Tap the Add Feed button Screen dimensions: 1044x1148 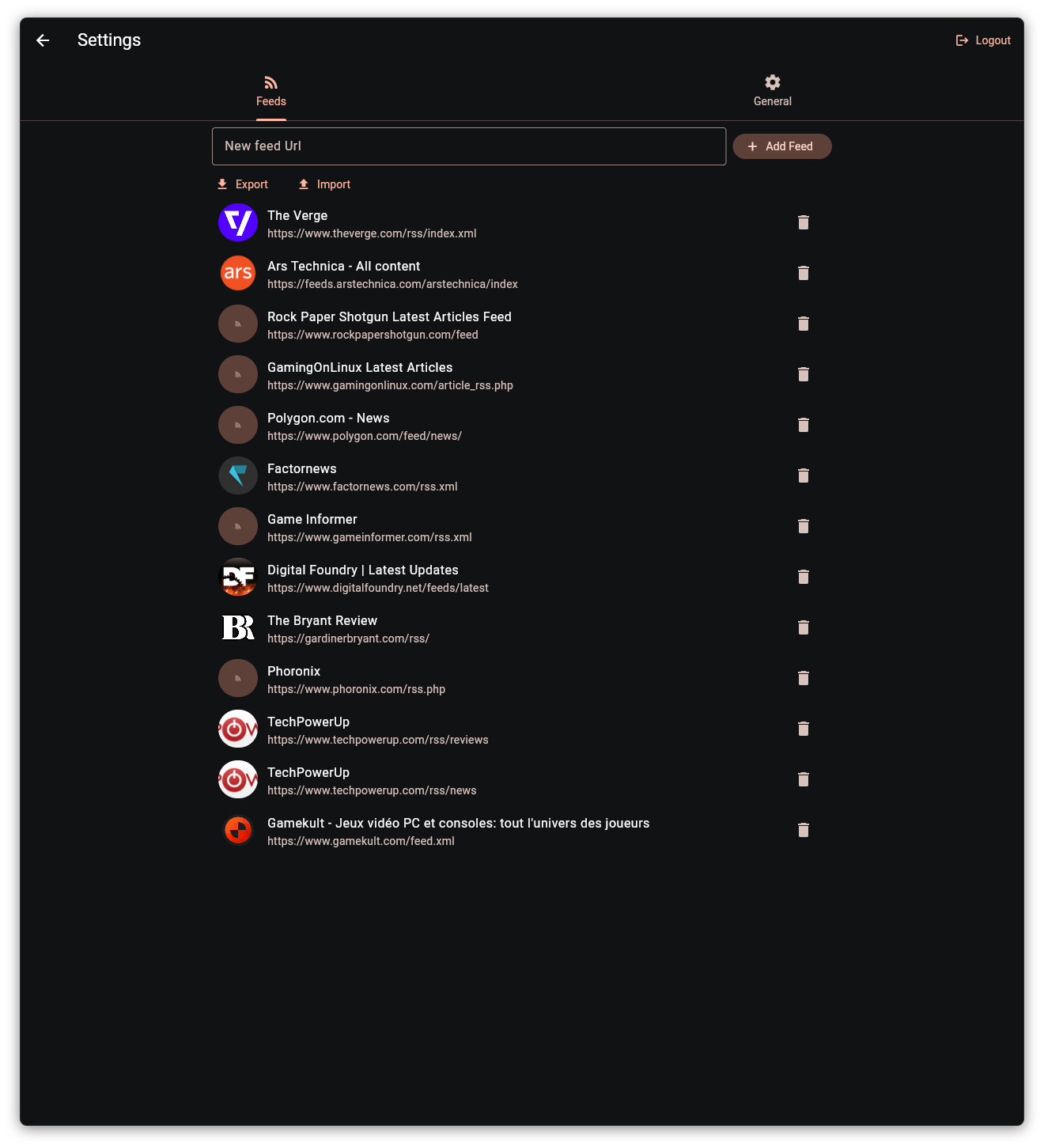(781, 146)
